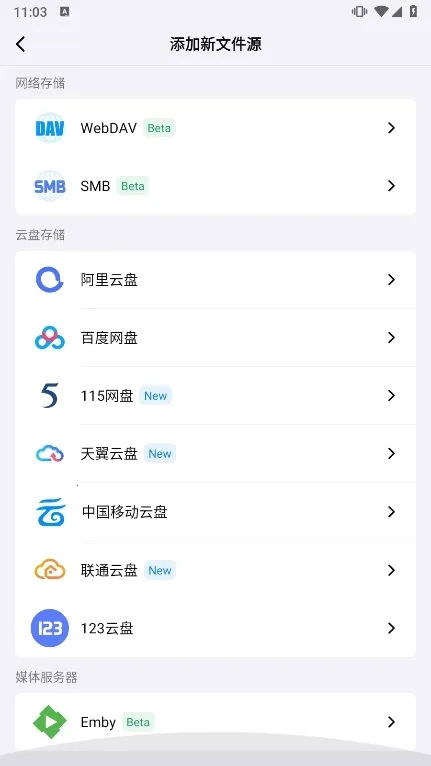The image size is (431, 766).
Task: Tap 中国移动云盘 entry
Action: coord(216,512)
